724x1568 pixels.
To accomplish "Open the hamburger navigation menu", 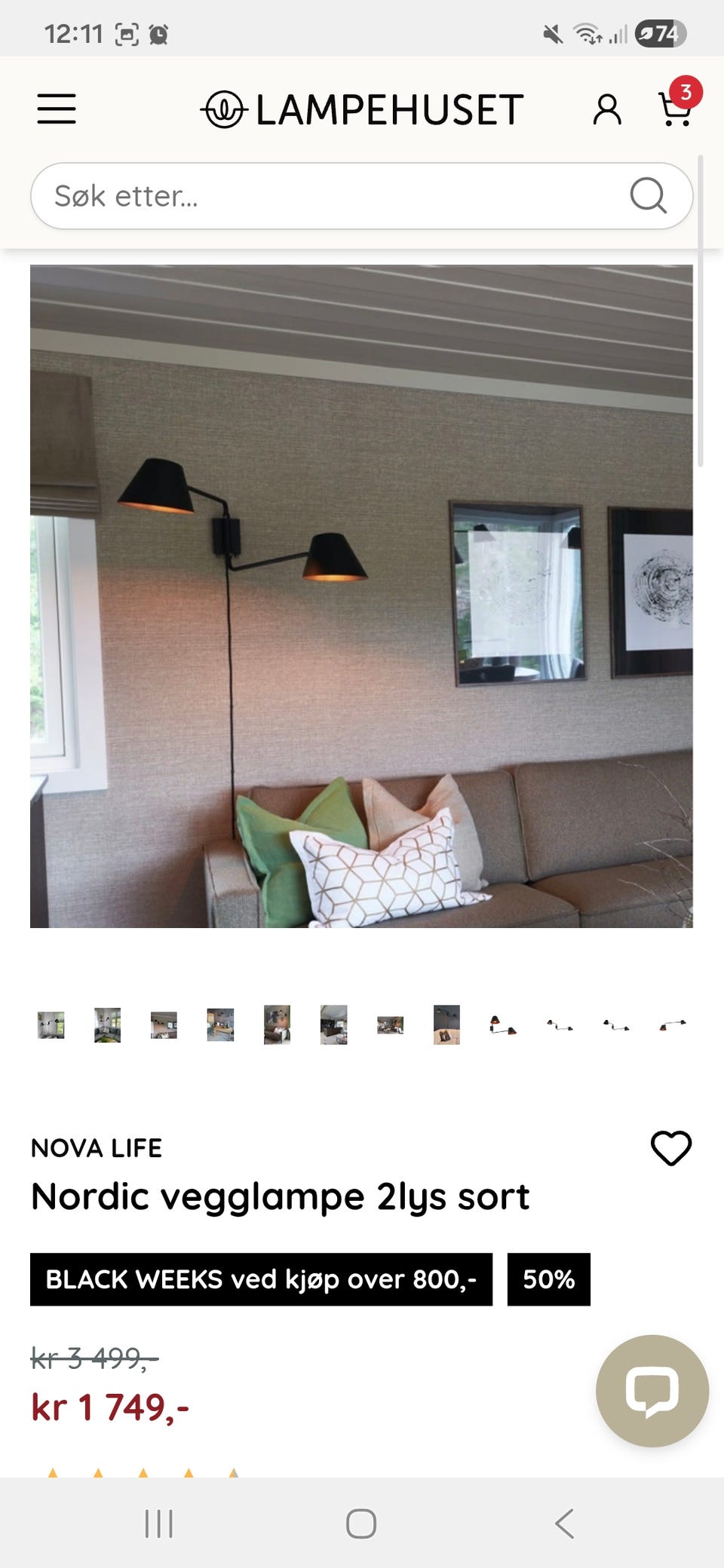I will 56,109.
